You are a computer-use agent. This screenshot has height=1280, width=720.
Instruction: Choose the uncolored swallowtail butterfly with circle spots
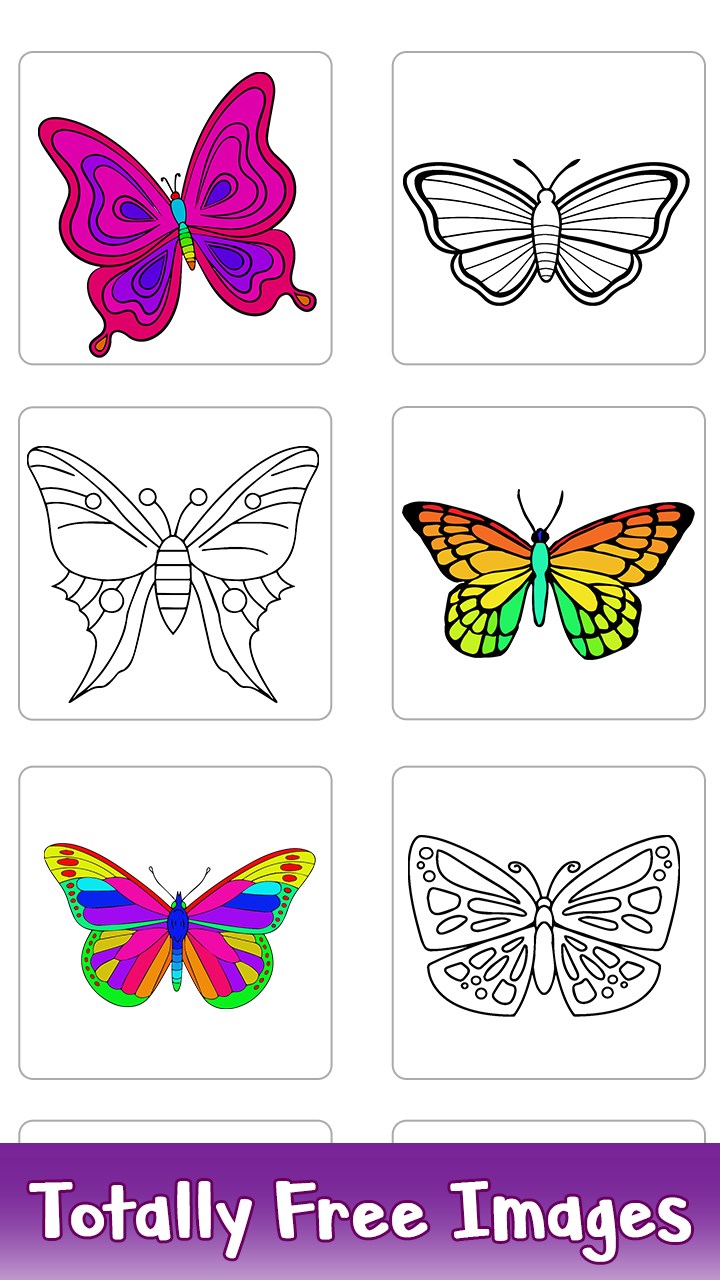coord(175,563)
